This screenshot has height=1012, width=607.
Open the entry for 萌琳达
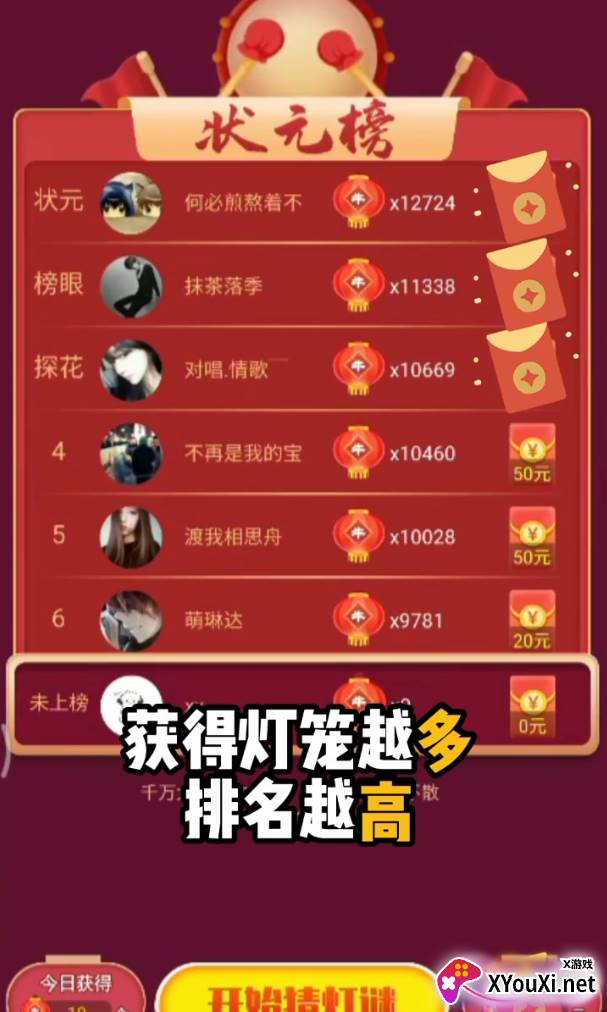click(x=302, y=620)
